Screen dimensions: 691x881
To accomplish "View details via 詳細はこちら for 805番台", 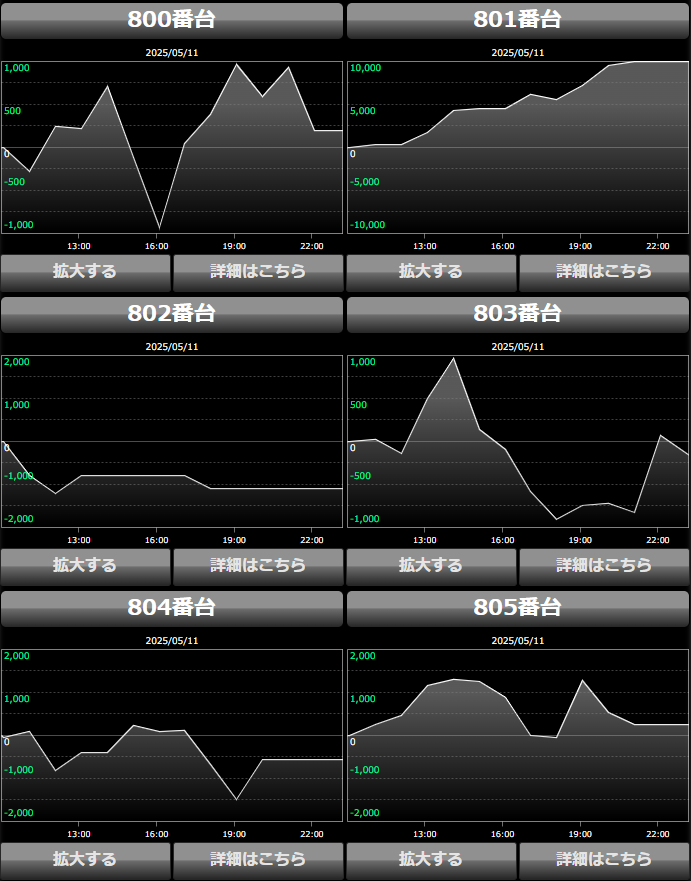I will coord(604,860).
